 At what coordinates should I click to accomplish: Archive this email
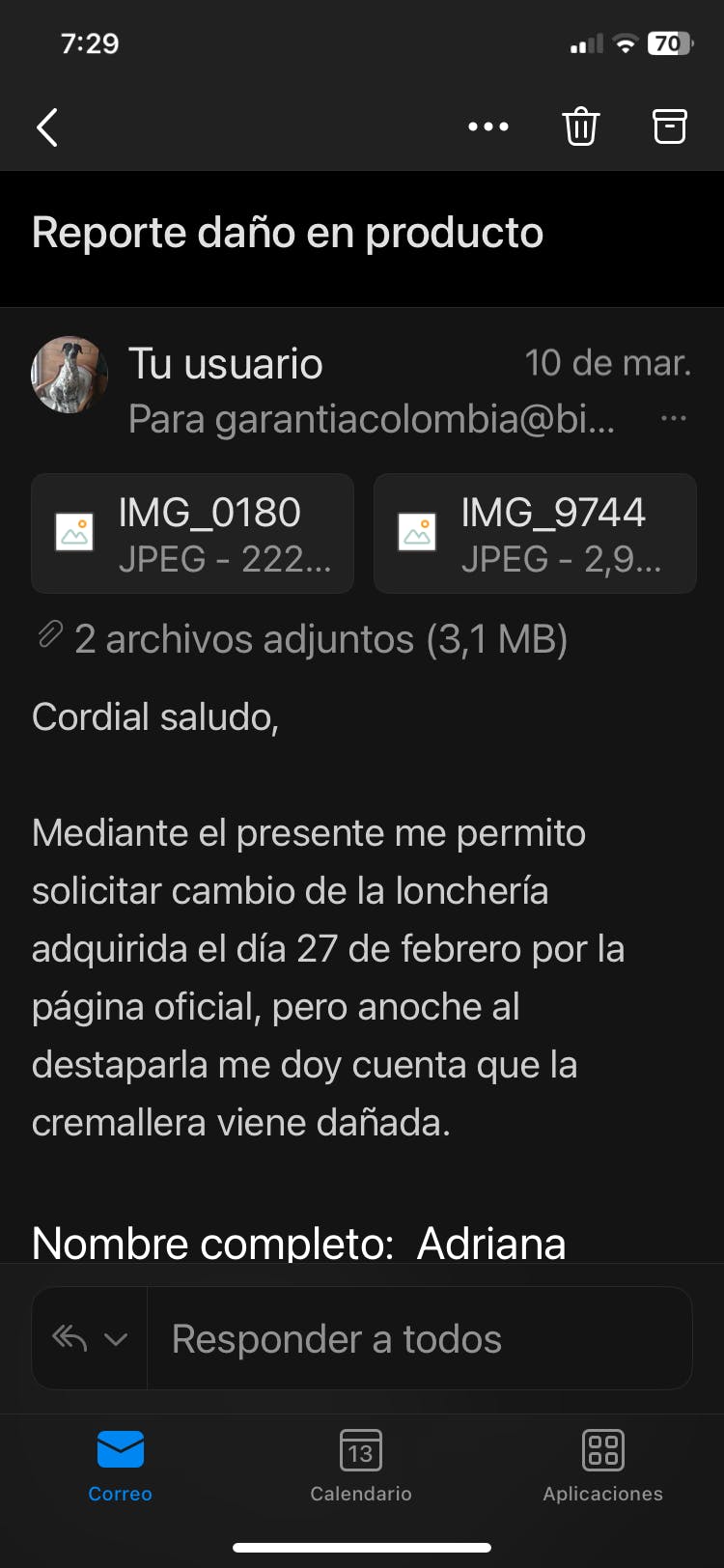tap(669, 126)
